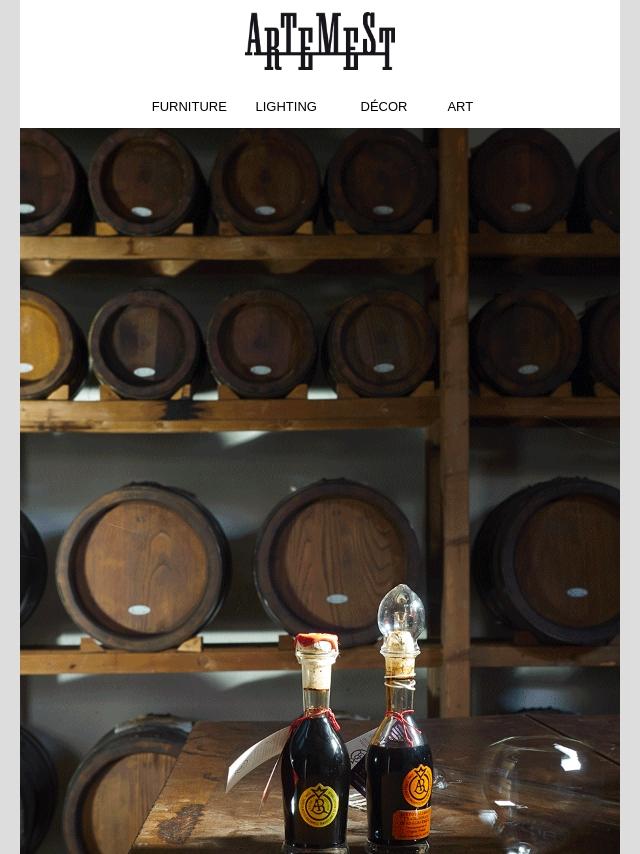Select the Art link

pos(460,107)
